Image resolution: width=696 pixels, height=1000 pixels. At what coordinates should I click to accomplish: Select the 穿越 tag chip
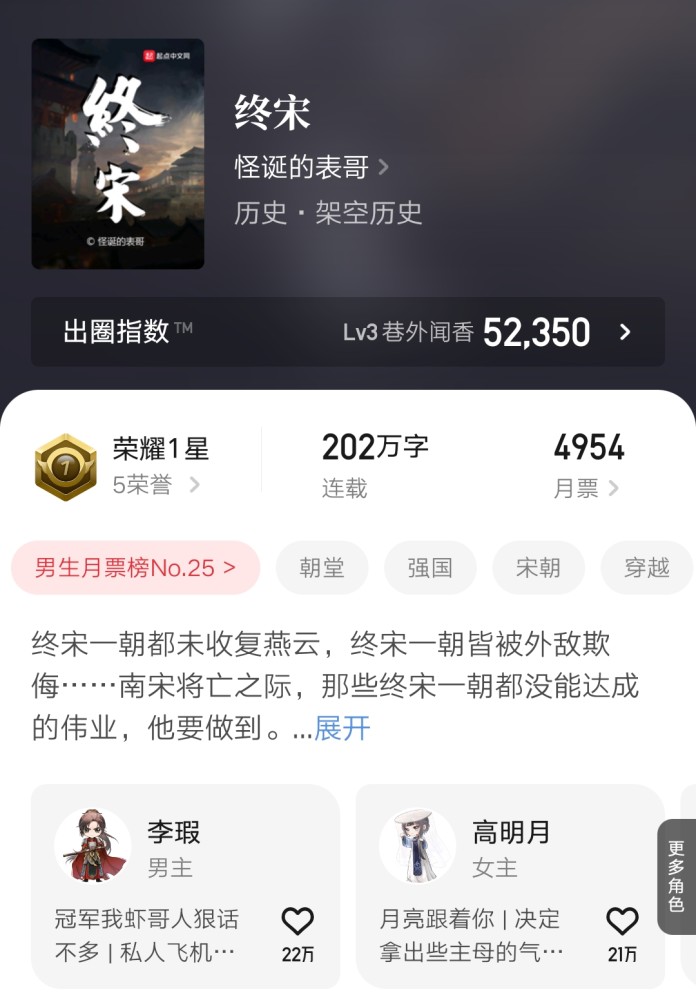[x=646, y=568]
